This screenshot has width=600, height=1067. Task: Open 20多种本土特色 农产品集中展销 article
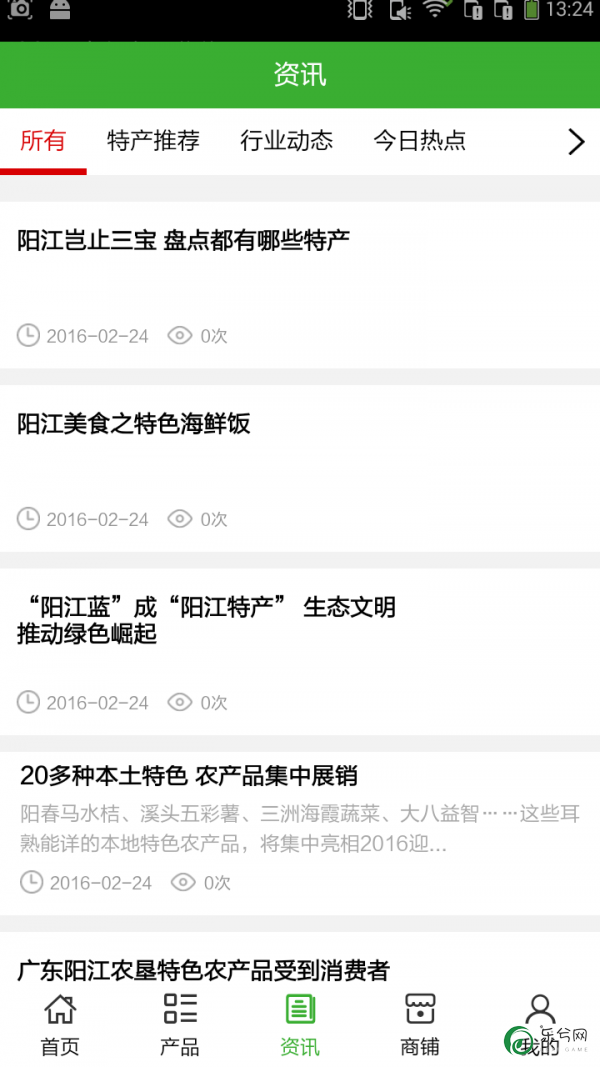click(x=300, y=834)
